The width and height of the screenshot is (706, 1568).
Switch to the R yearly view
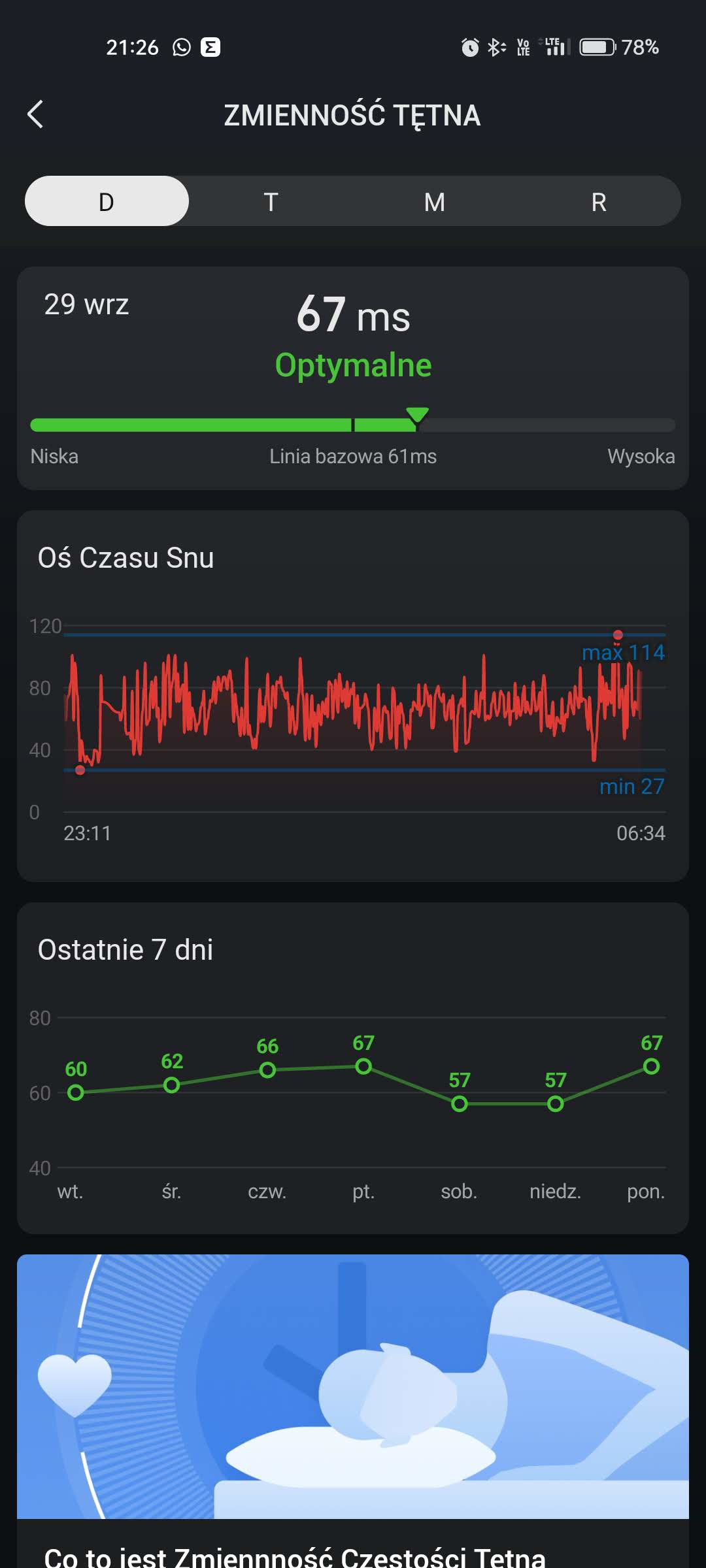tap(599, 201)
